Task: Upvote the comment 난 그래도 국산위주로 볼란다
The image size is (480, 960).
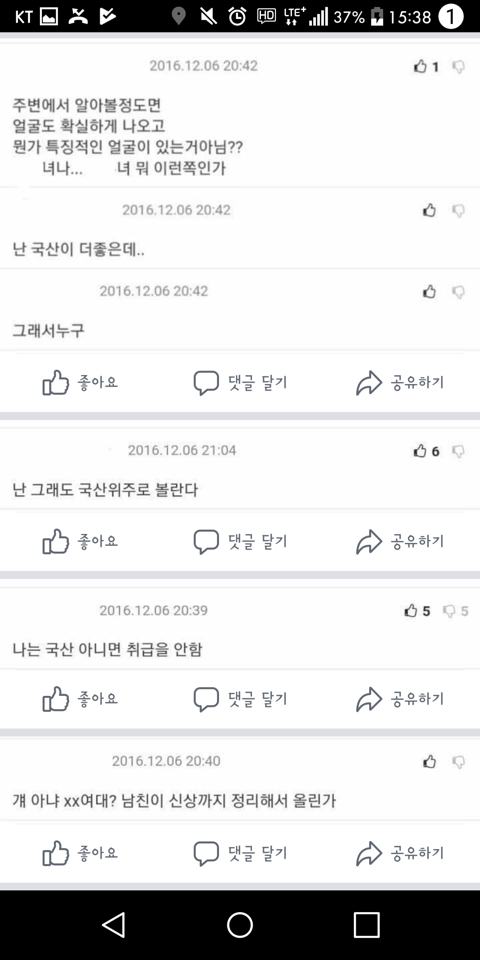Action: click(x=420, y=451)
